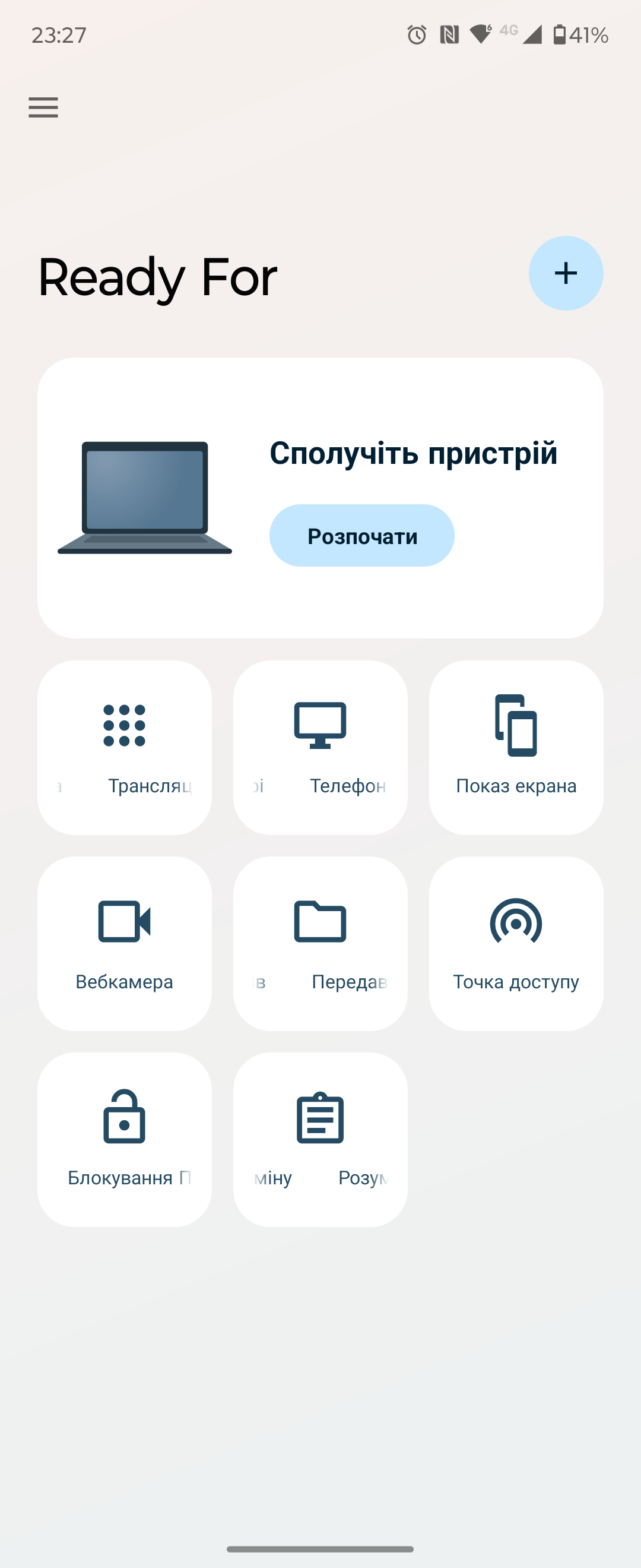The image size is (641, 1568).
Task: Open the Вебкамера tile
Action: click(125, 944)
